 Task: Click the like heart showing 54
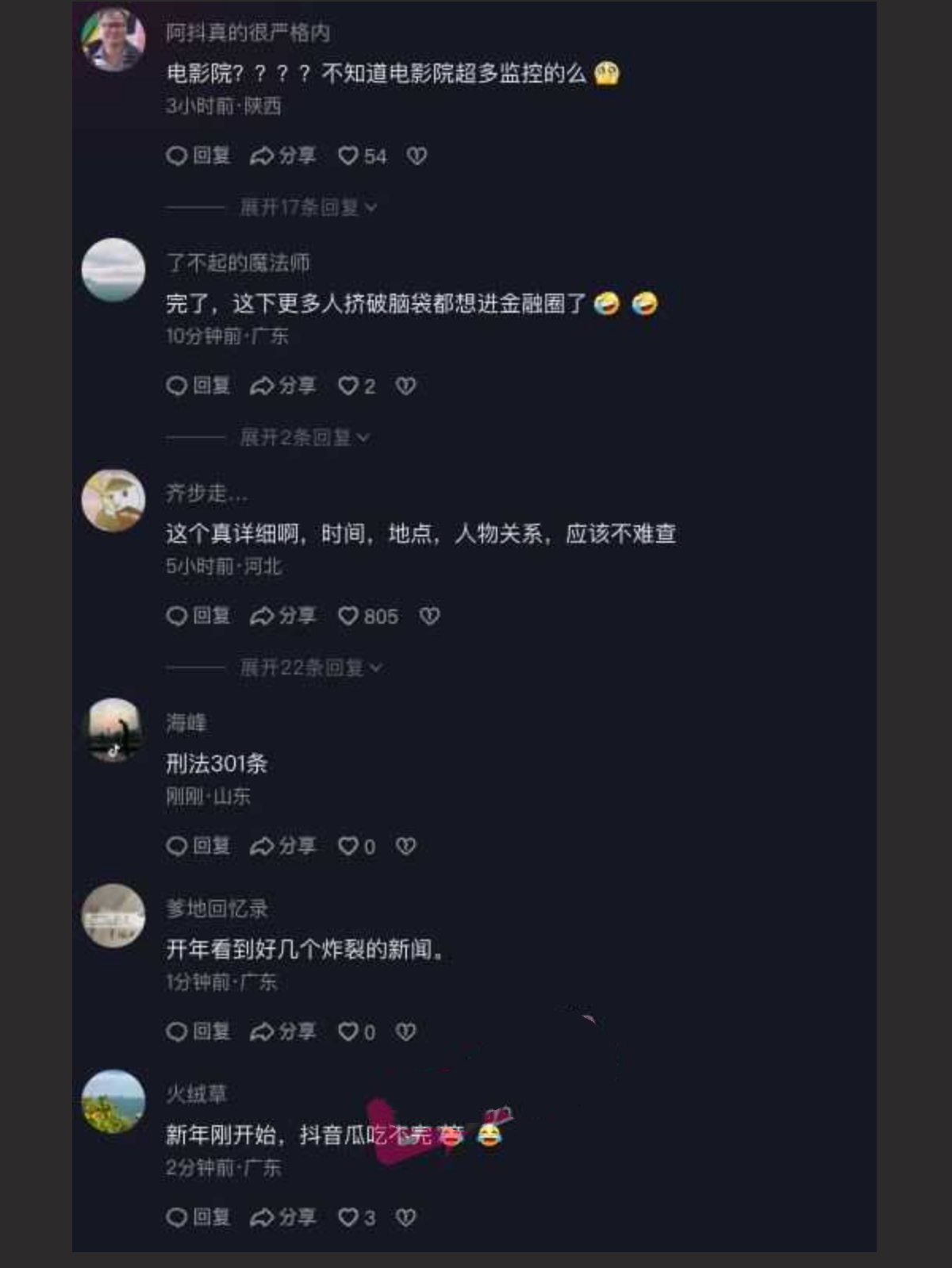[x=348, y=156]
